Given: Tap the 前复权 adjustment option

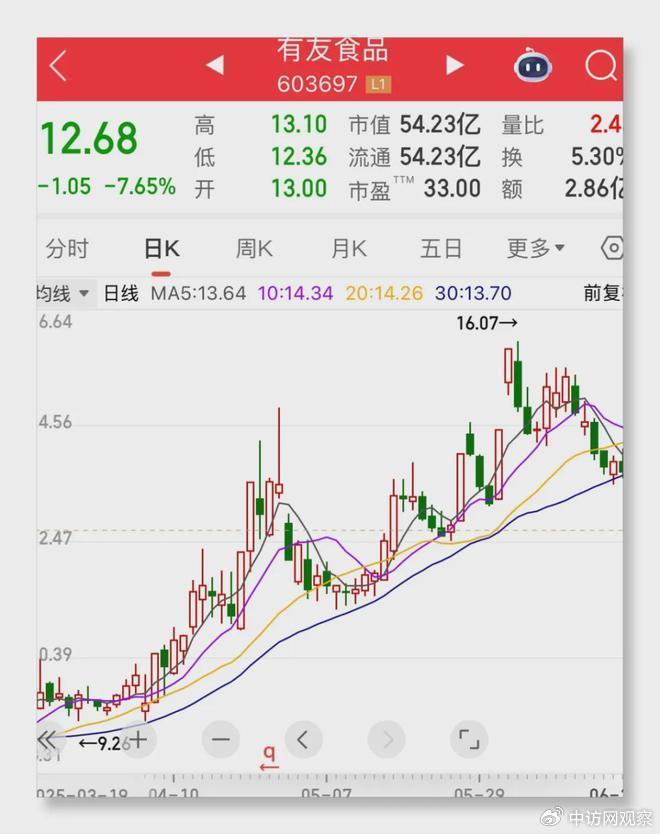Looking at the screenshot, I should click(603, 294).
